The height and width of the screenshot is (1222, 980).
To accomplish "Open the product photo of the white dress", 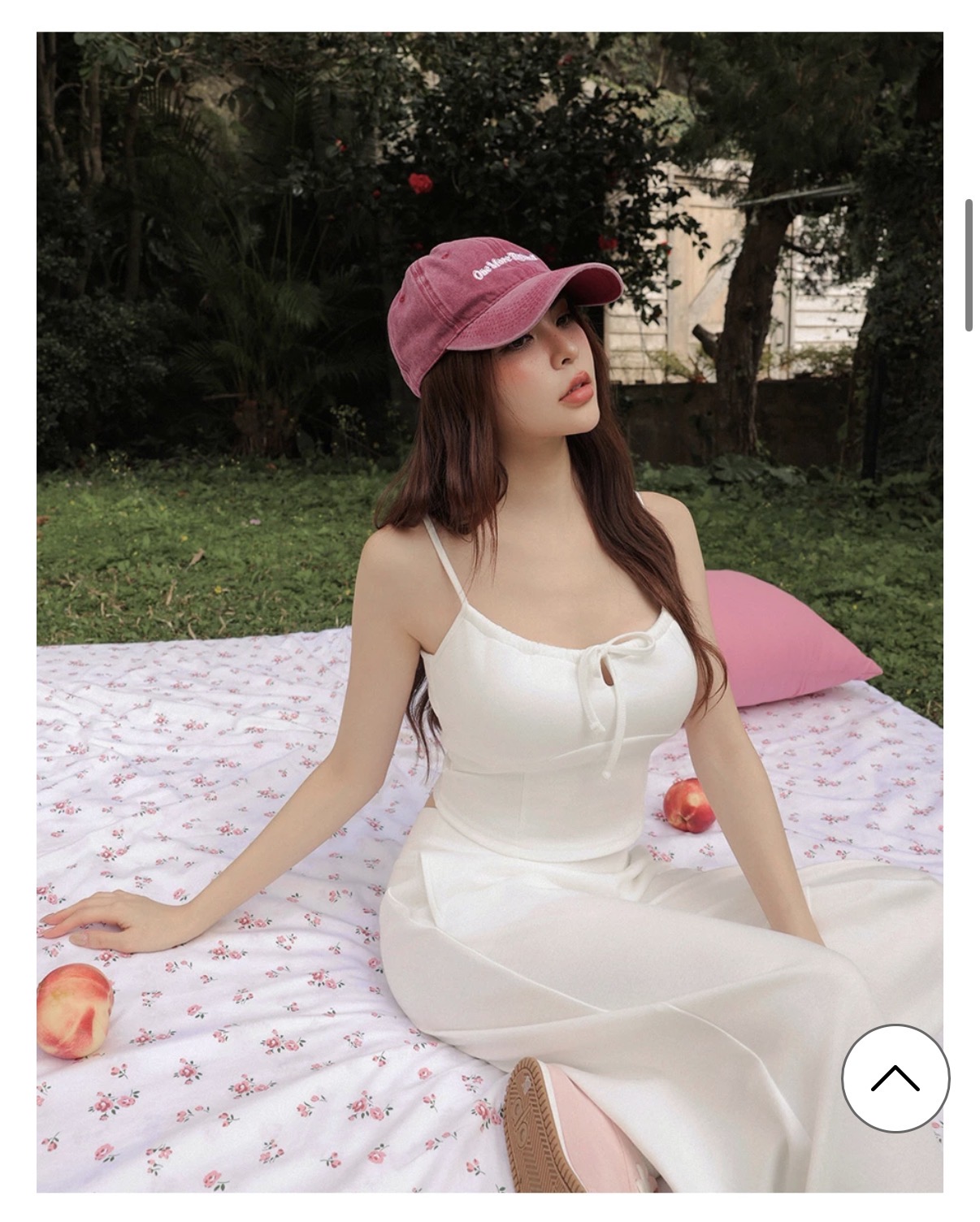I will tap(489, 611).
